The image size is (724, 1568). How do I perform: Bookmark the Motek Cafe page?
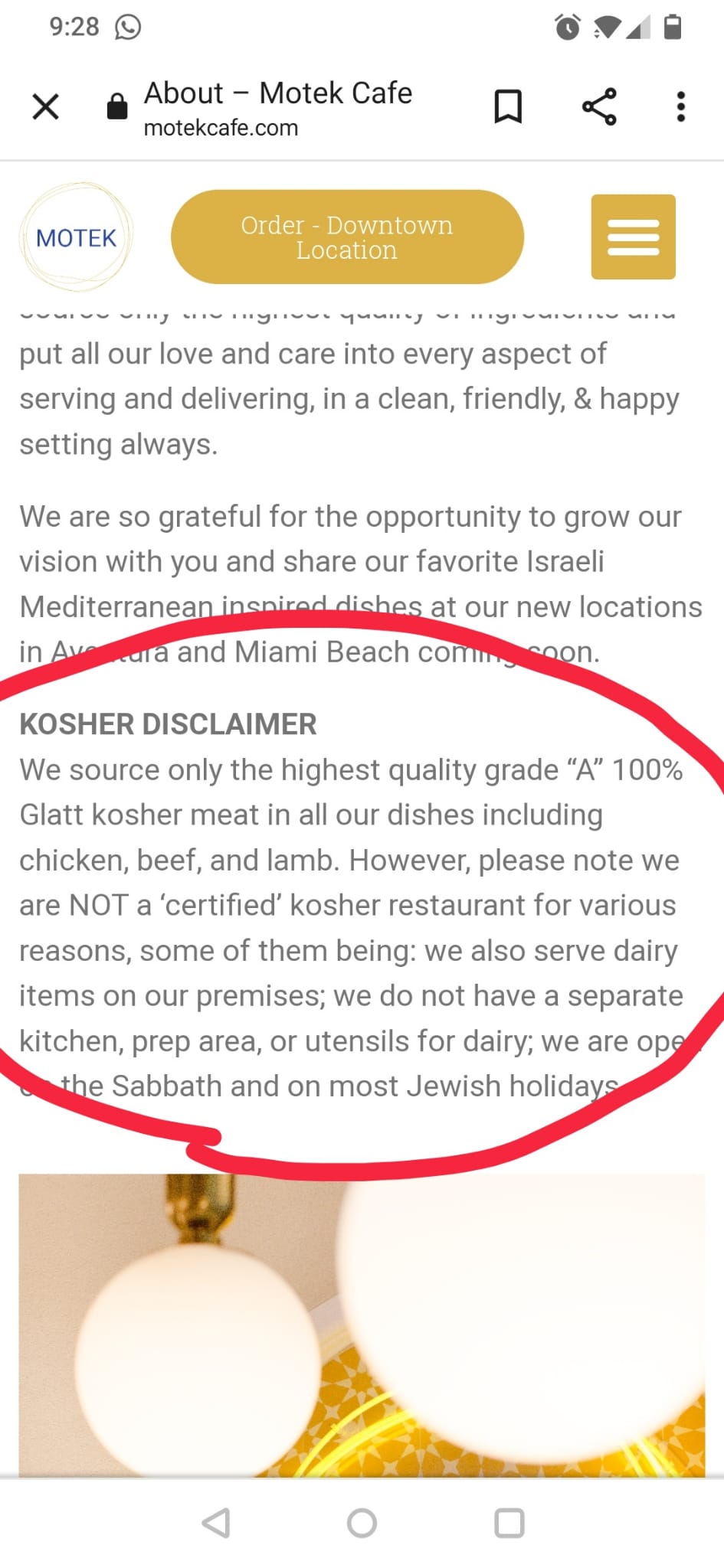coord(508,106)
